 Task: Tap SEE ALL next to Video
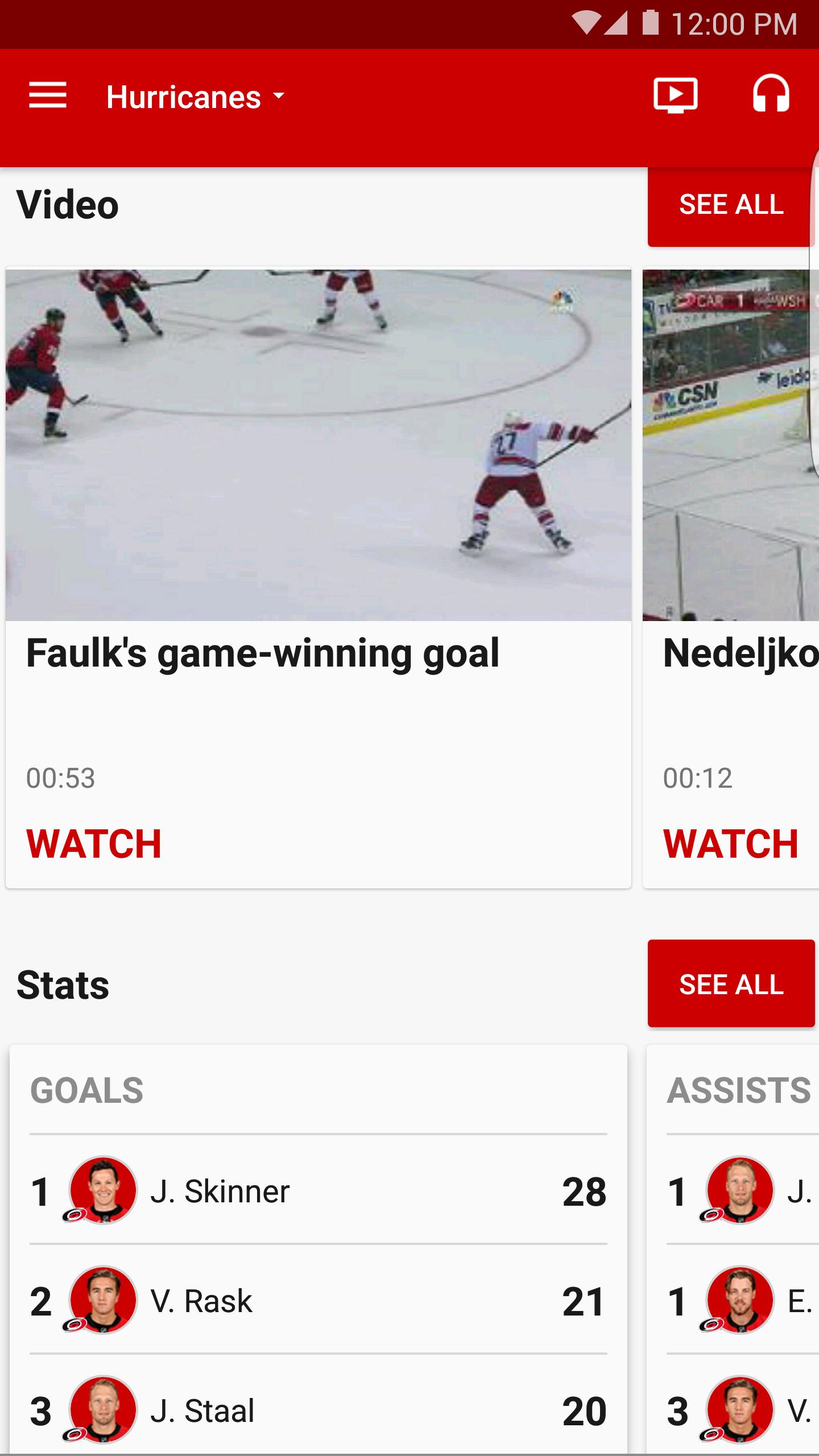(x=731, y=205)
